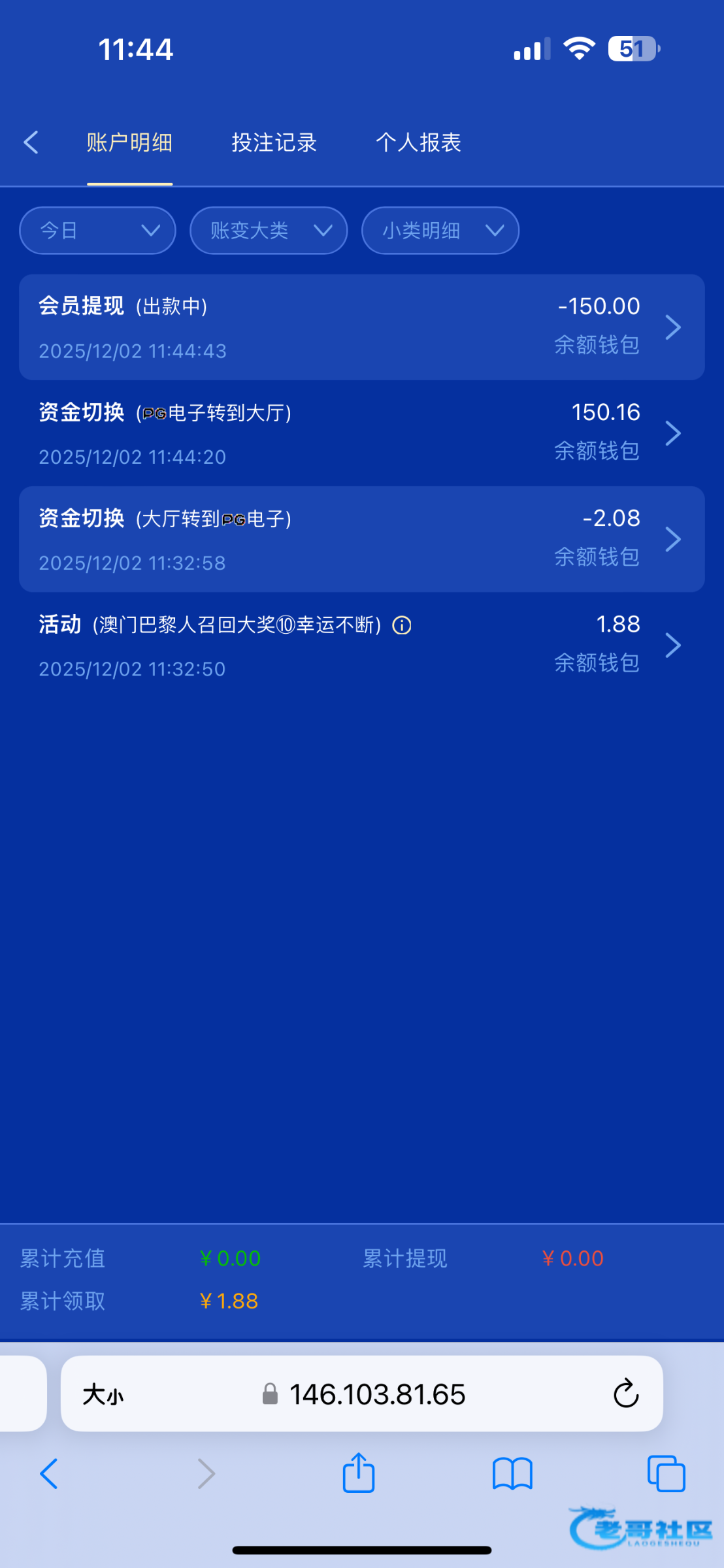Expand the 今日 date dropdown
Viewport: 724px width, 1568px height.
coord(97,231)
